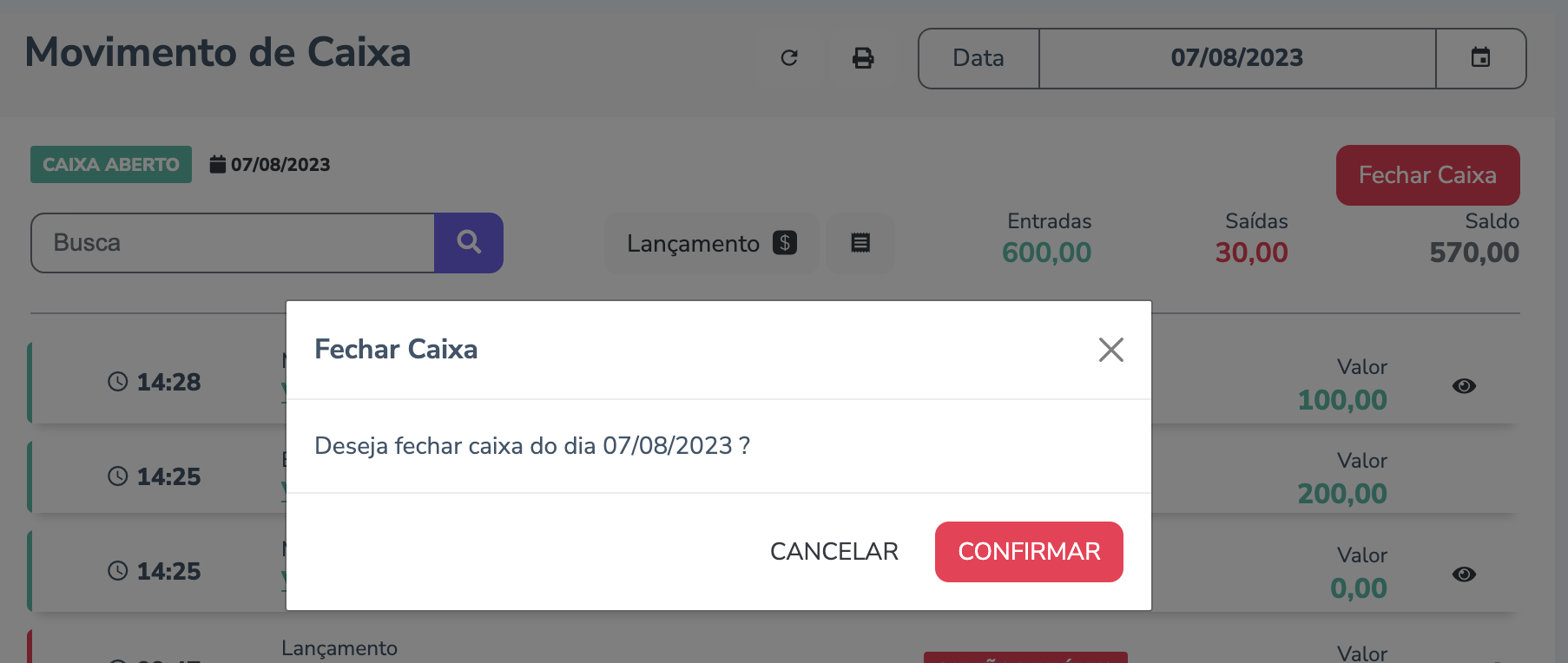Open the calendar date picker
The width and height of the screenshot is (1568, 663).
tap(1480, 58)
